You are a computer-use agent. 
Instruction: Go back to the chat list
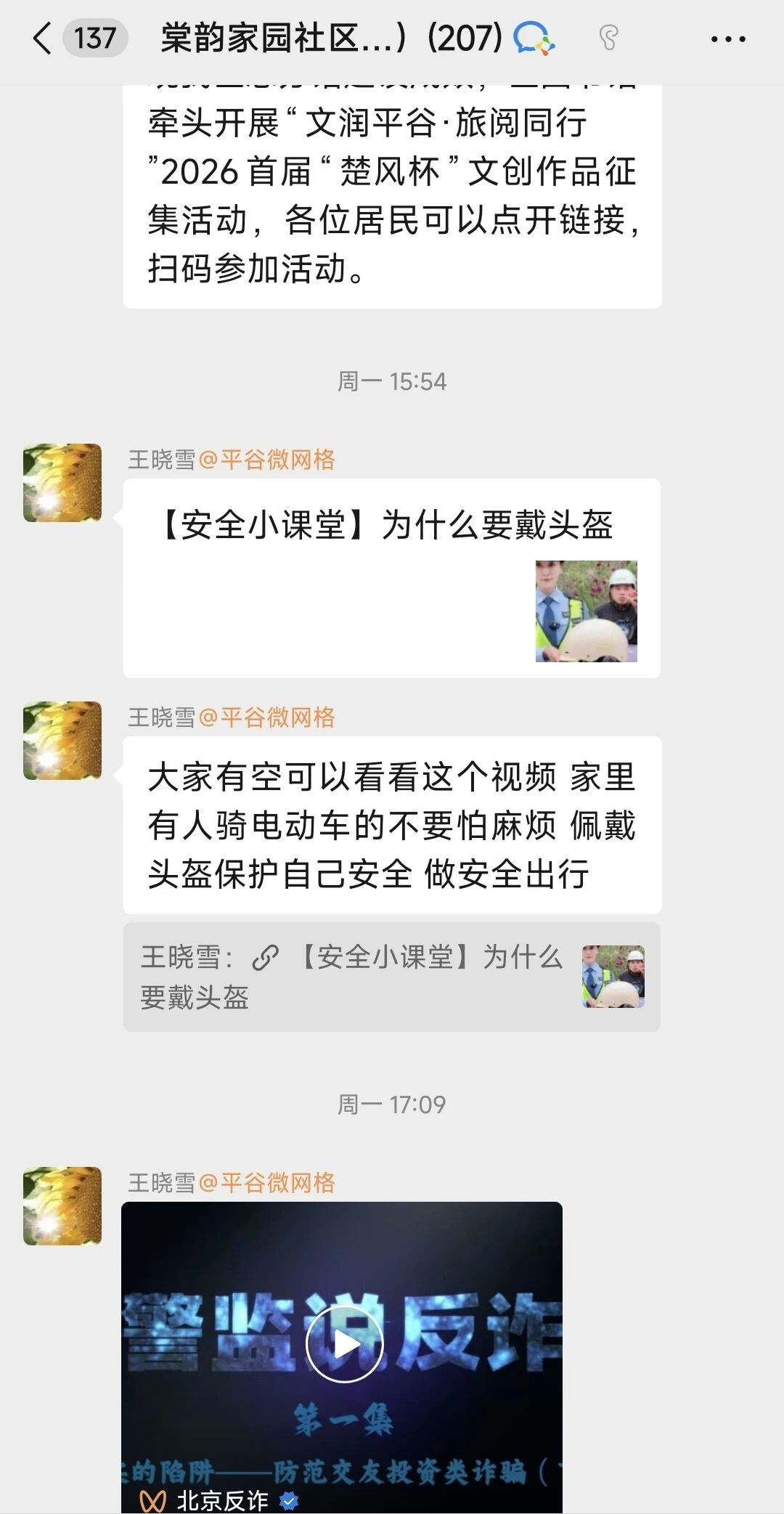[42, 38]
